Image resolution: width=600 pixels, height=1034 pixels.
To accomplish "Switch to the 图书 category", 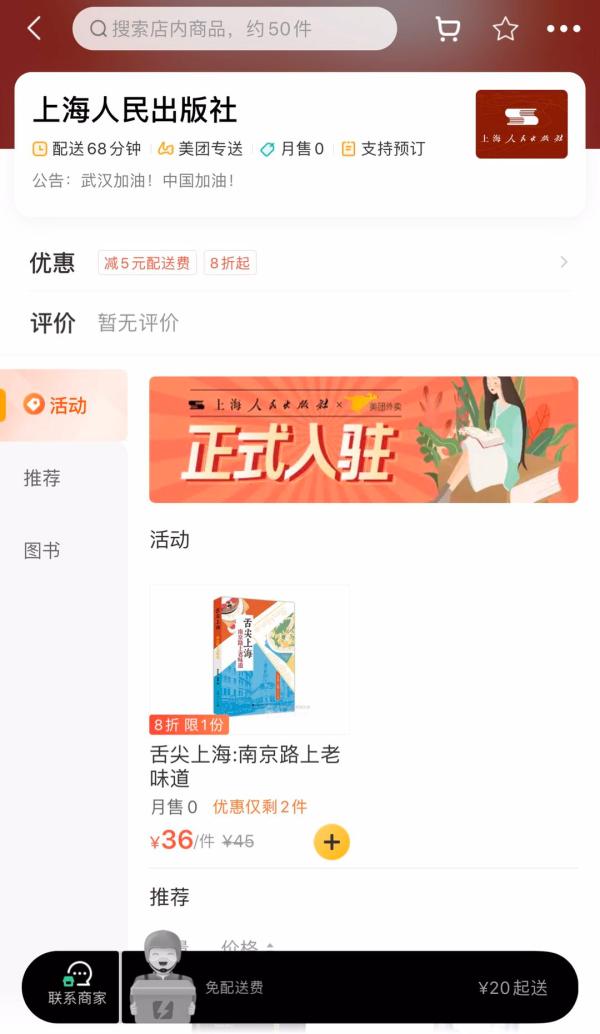I will click(x=42, y=550).
